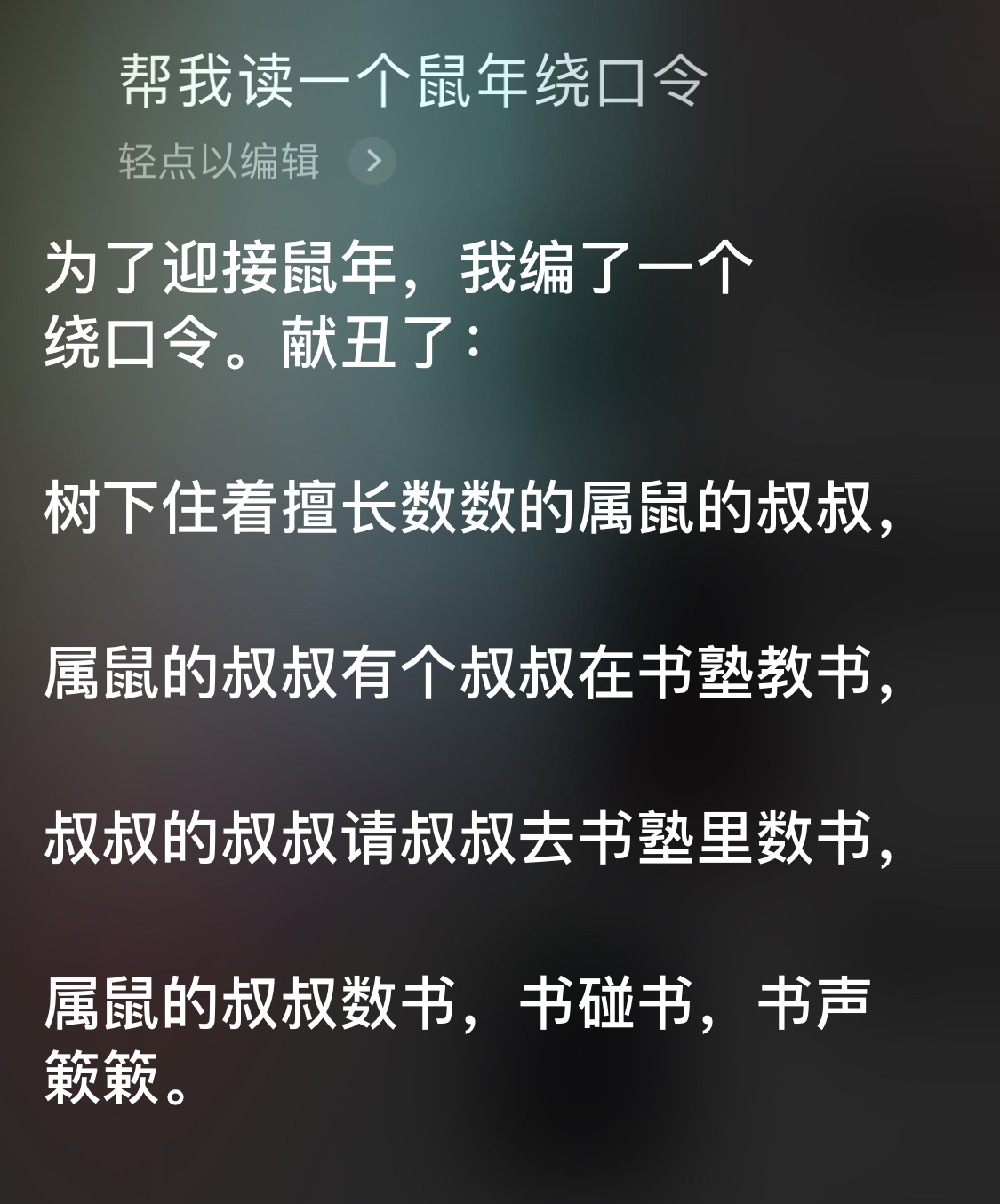Tap the chevron beside 轻点以编辑
Screen dimensions: 1000x1204
[372, 161]
